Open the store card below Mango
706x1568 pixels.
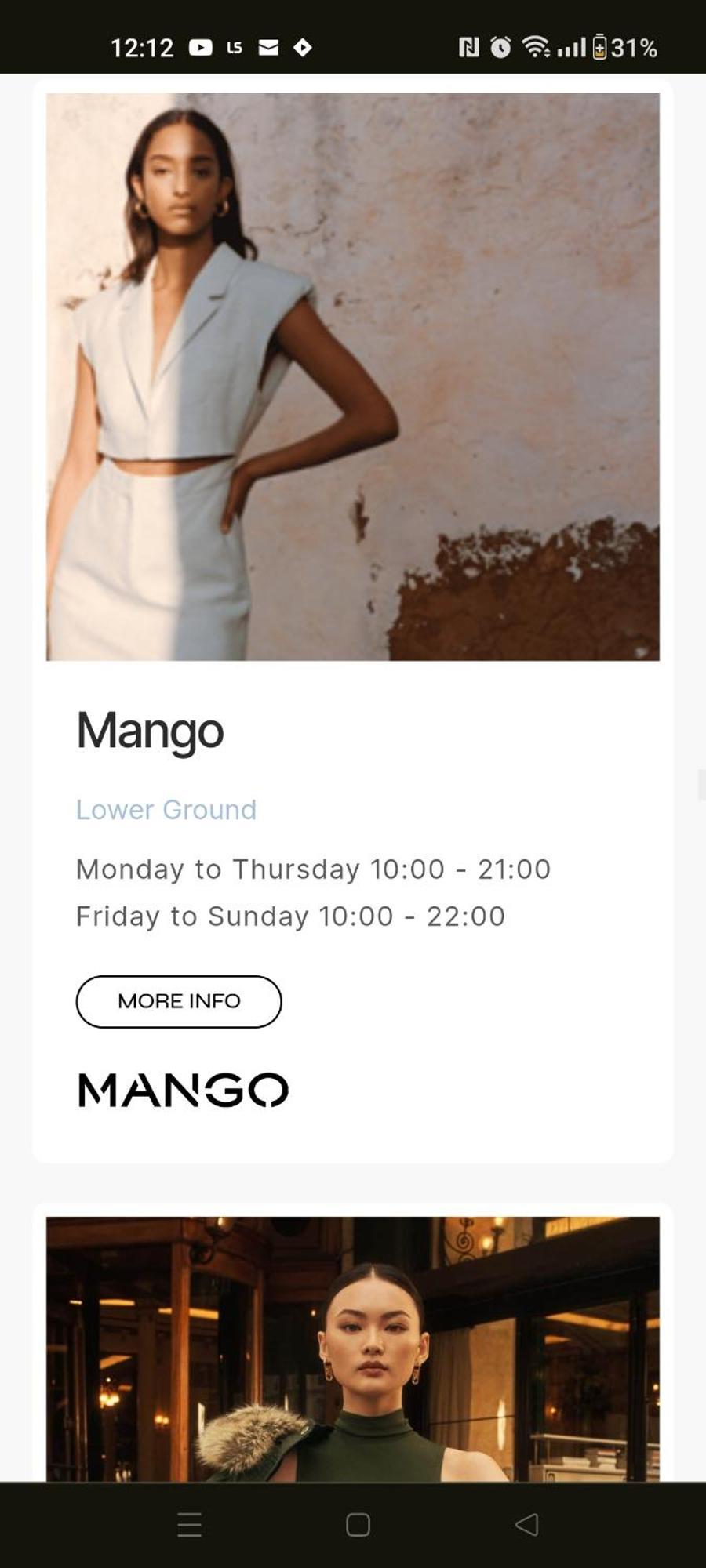click(352, 1348)
